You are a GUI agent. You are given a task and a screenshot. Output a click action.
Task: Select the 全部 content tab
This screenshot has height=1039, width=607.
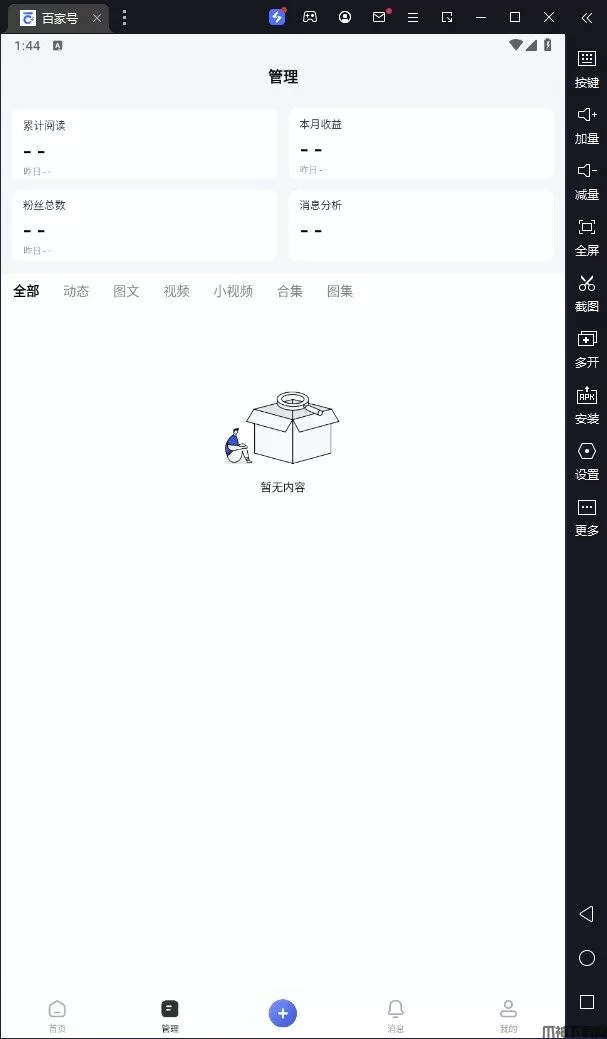pos(26,291)
